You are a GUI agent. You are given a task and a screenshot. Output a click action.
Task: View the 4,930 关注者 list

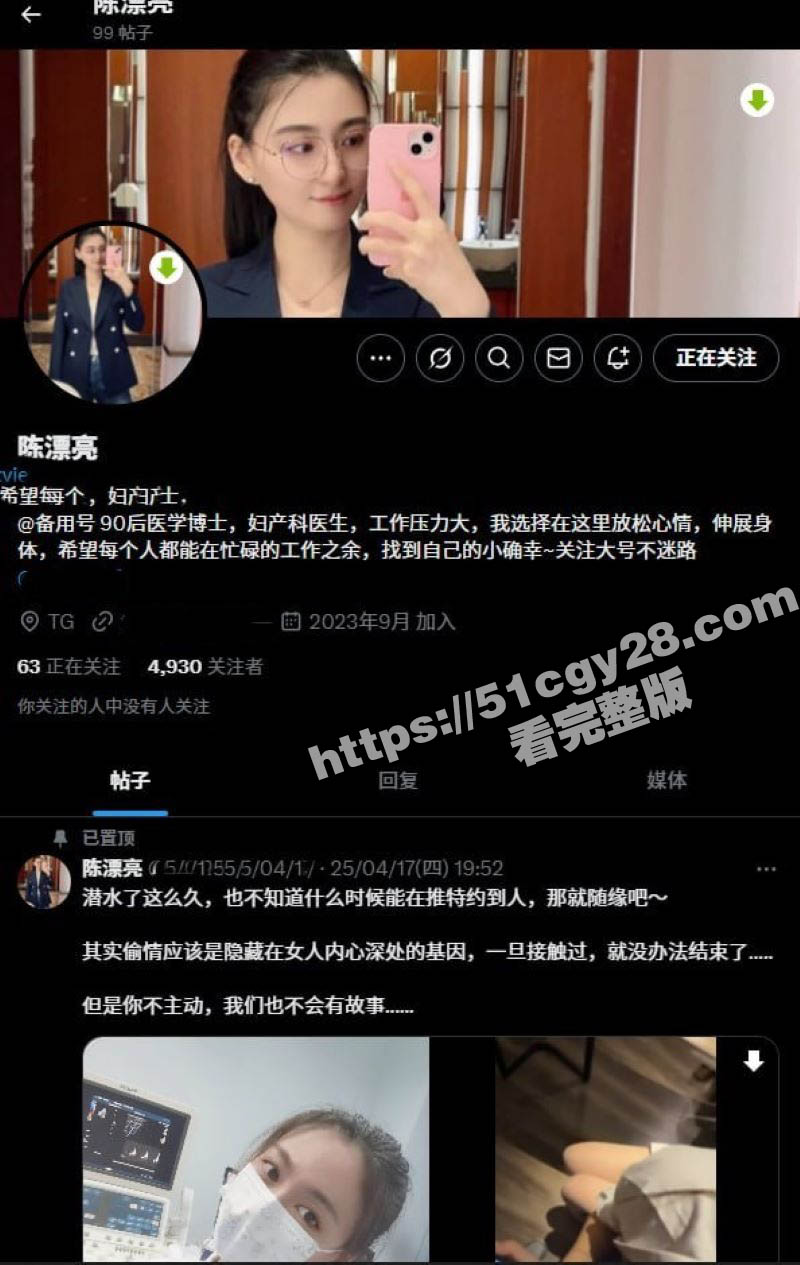coord(205,666)
